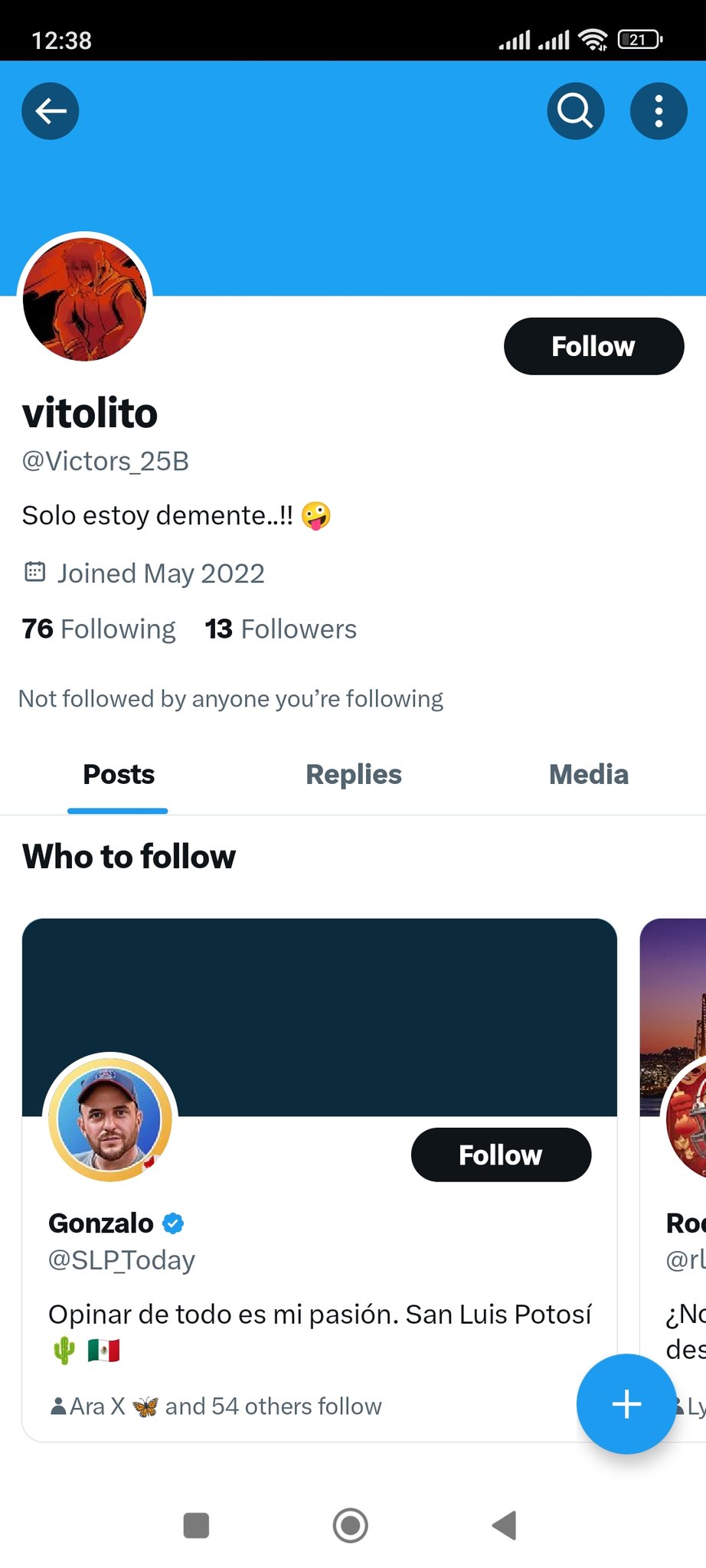The height and width of the screenshot is (1568, 706).
Task: Compose a new post with plus button
Action: [626, 1404]
